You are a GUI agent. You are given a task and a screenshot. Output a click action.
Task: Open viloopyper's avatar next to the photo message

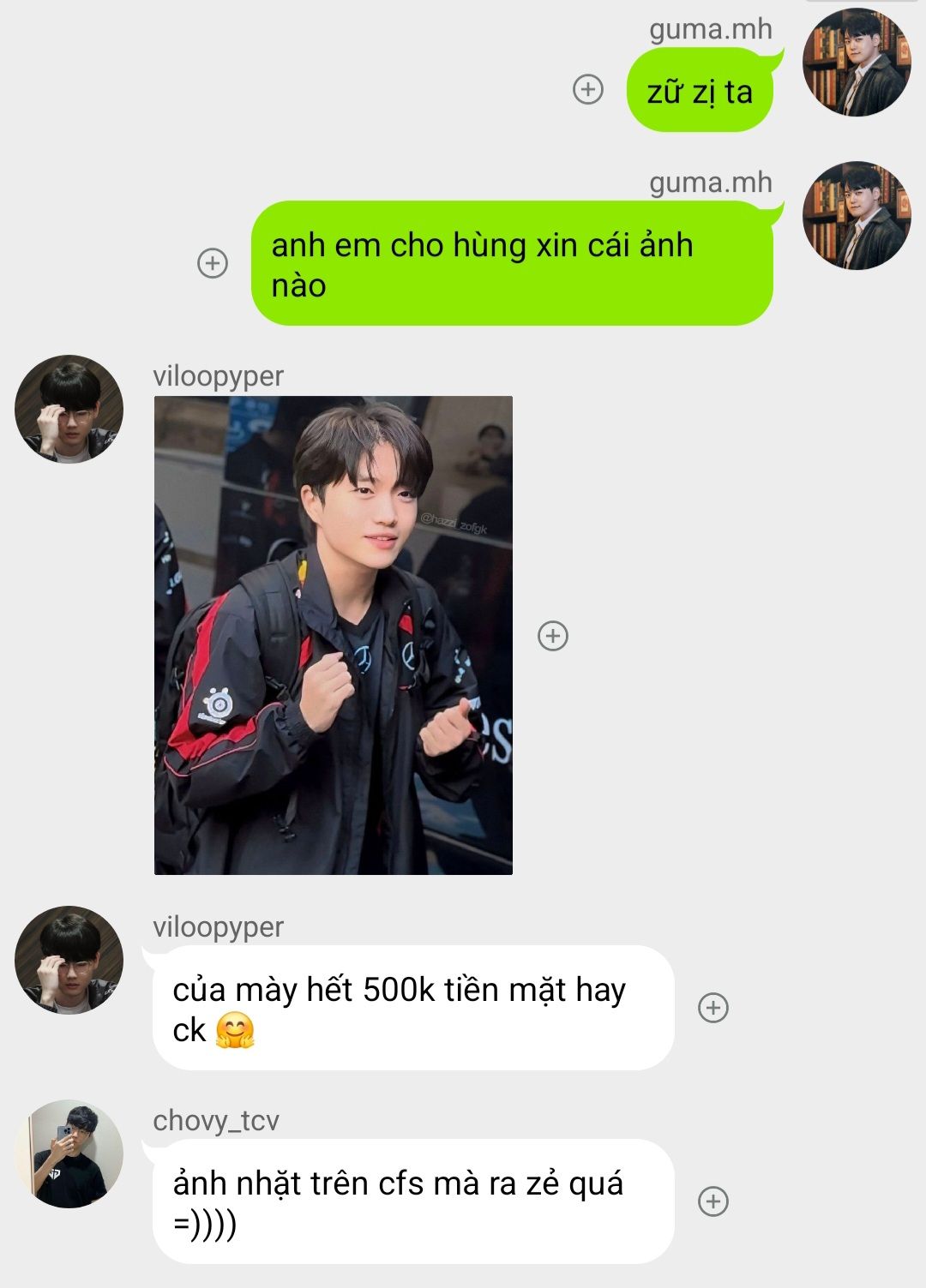(69, 409)
